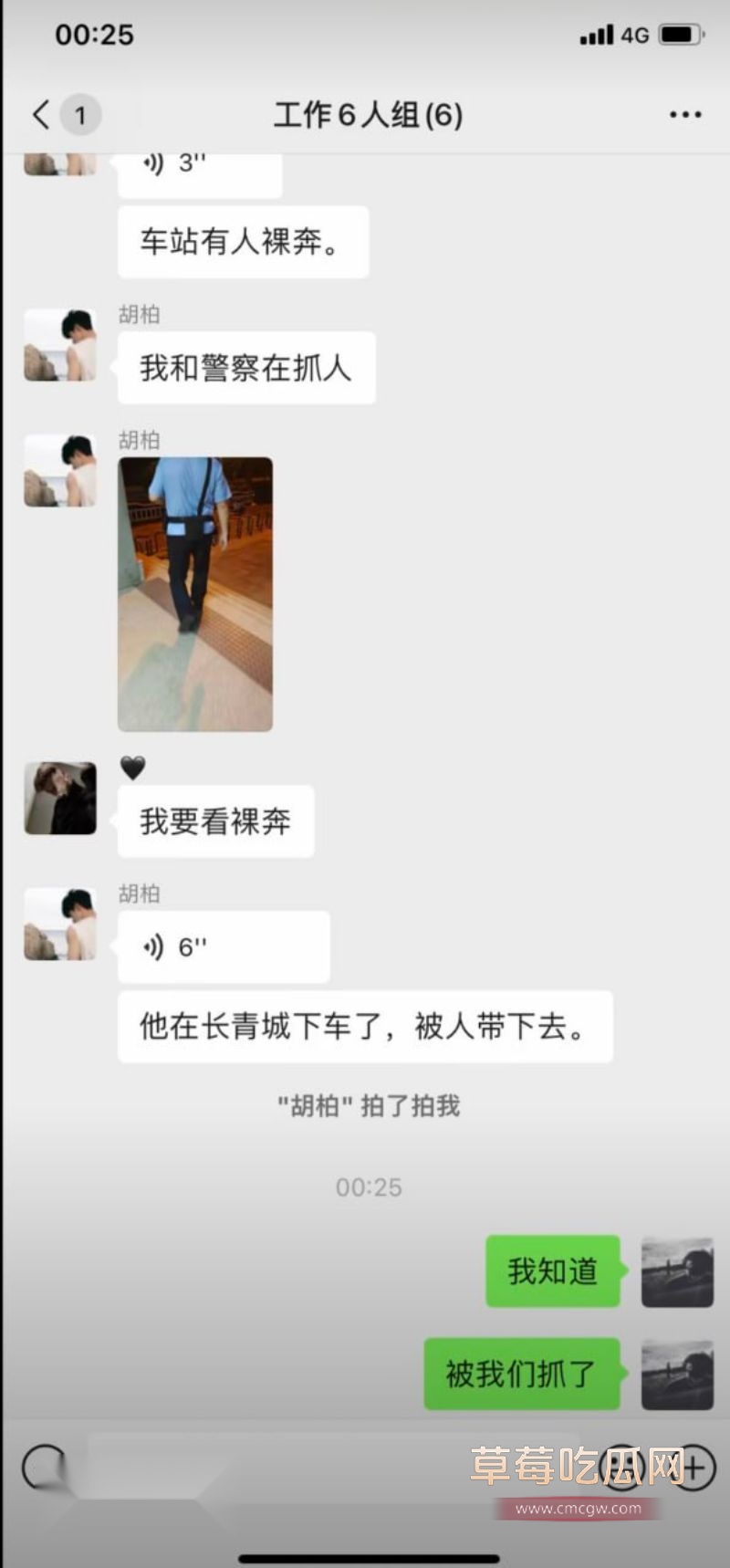The height and width of the screenshot is (1568, 730).
Task: Tap the black heart emoji message
Action: click(x=133, y=769)
